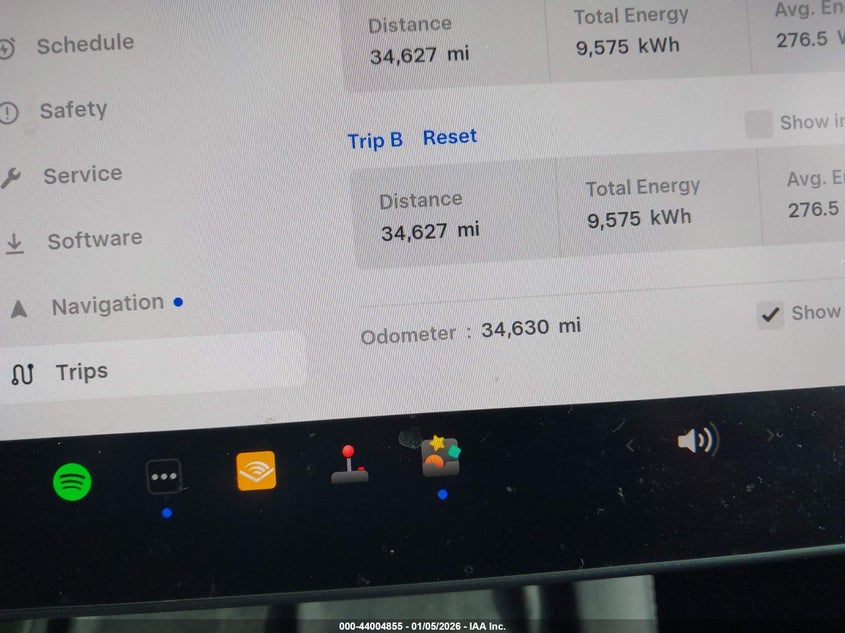Open the Service menu
This screenshot has height=633, width=845.
[x=81, y=175]
